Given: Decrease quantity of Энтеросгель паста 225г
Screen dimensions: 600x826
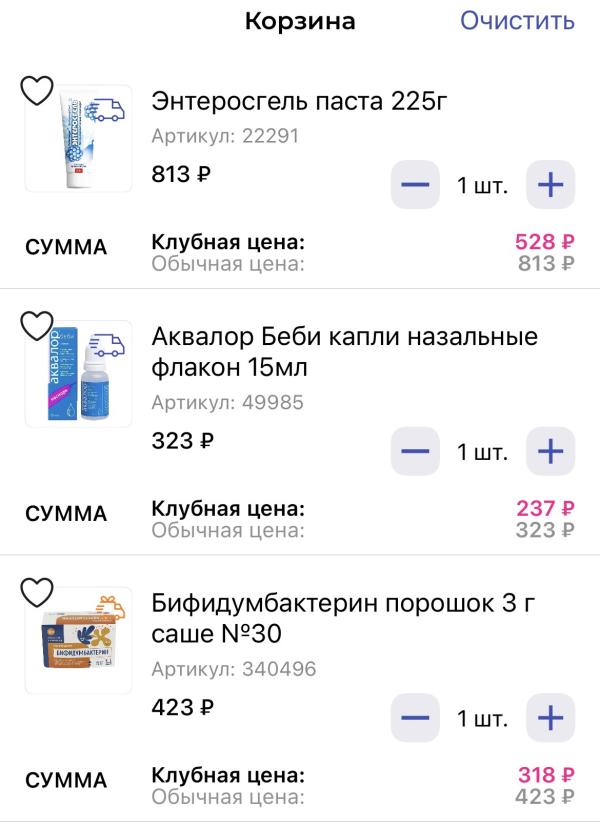Looking at the screenshot, I should pyautogui.click(x=414, y=185).
